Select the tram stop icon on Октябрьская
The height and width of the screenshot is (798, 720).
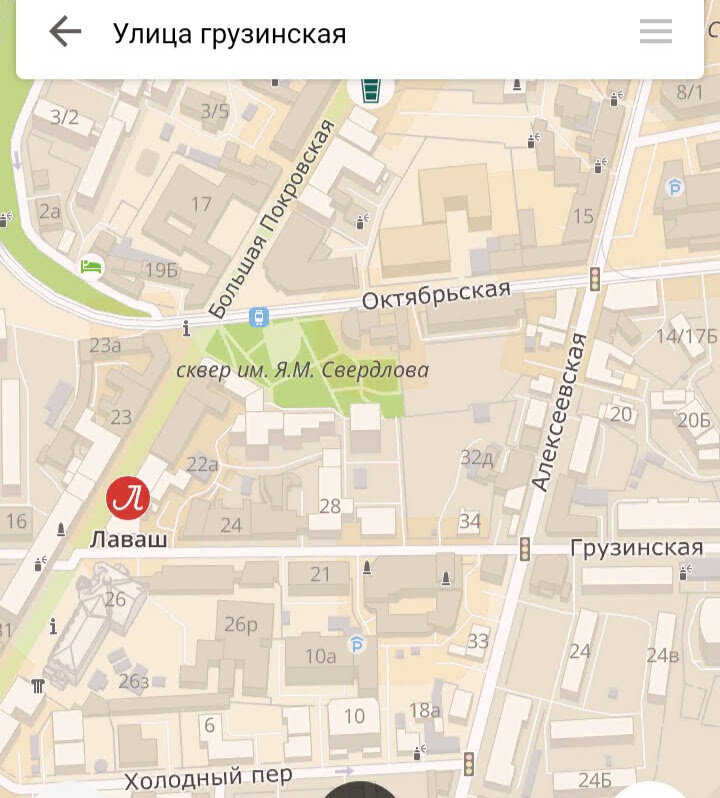click(259, 317)
